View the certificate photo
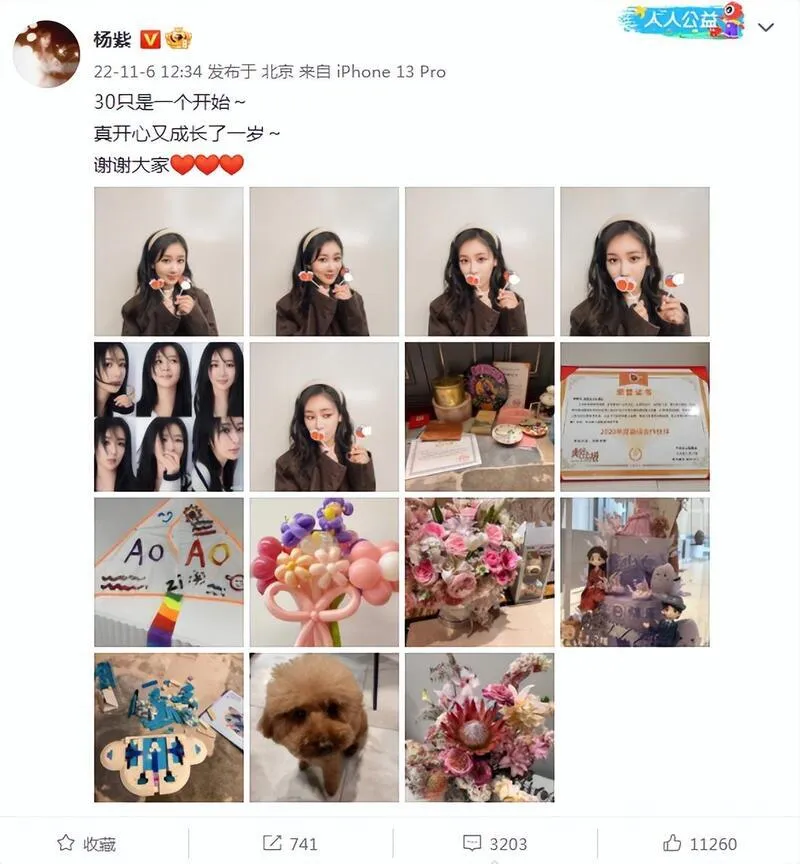 click(634, 416)
